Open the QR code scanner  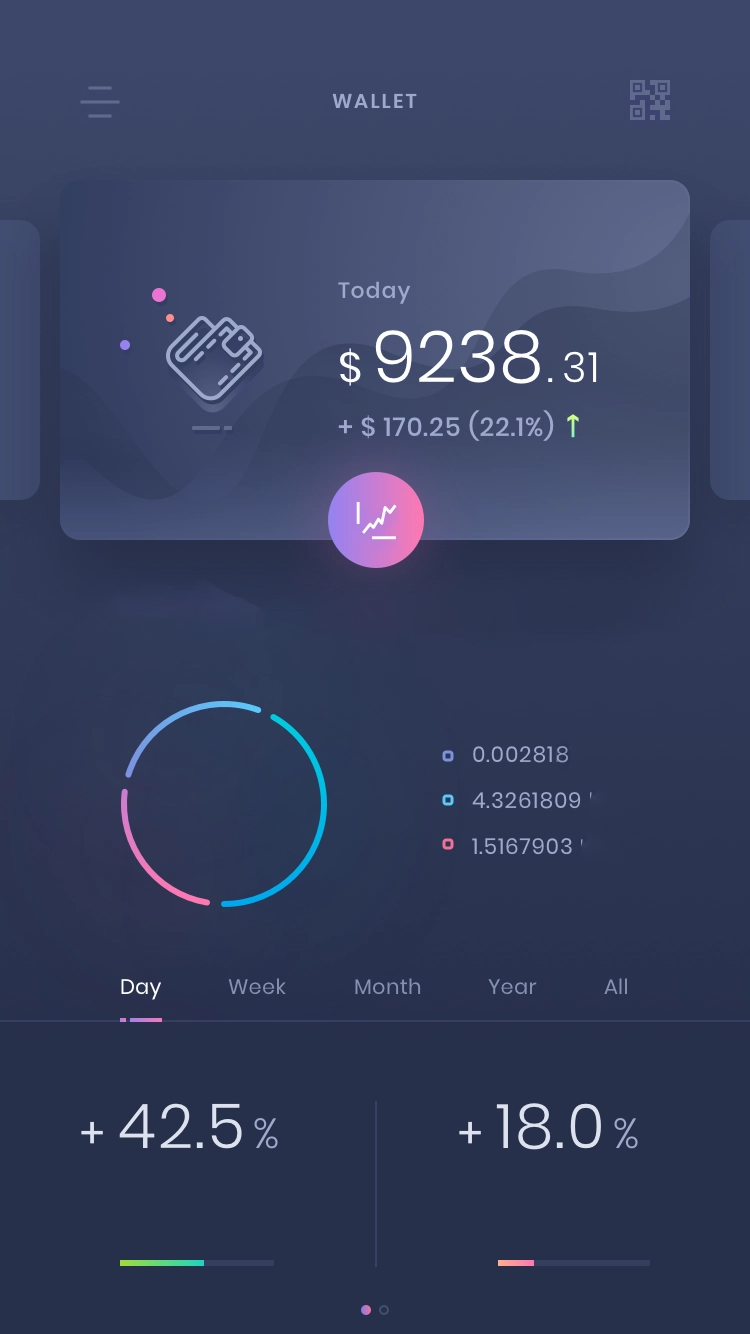650,101
